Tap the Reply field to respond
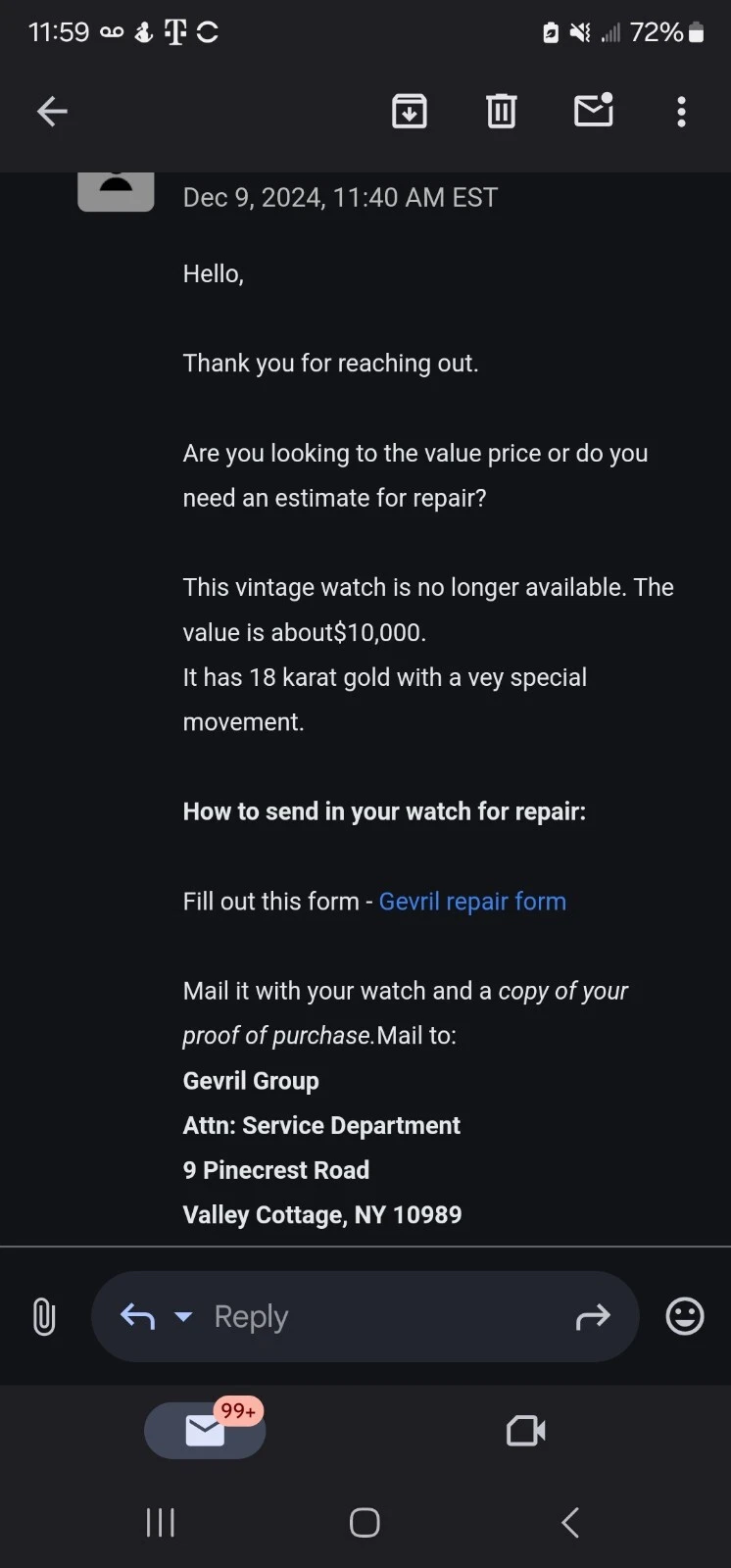The height and width of the screenshot is (1568, 731). pyautogui.click(x=372, y=1317)
